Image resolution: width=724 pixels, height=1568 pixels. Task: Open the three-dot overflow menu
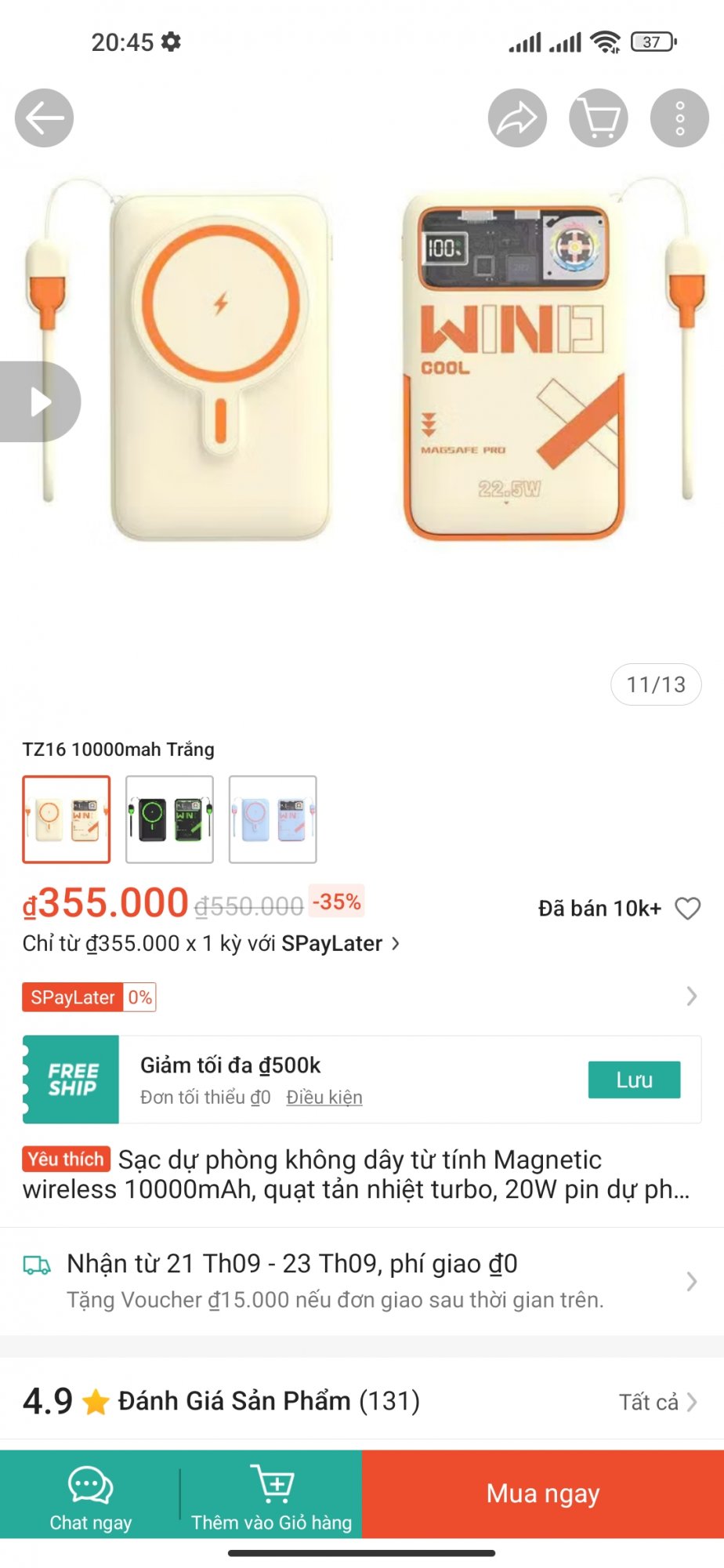(x=679, y=118)
